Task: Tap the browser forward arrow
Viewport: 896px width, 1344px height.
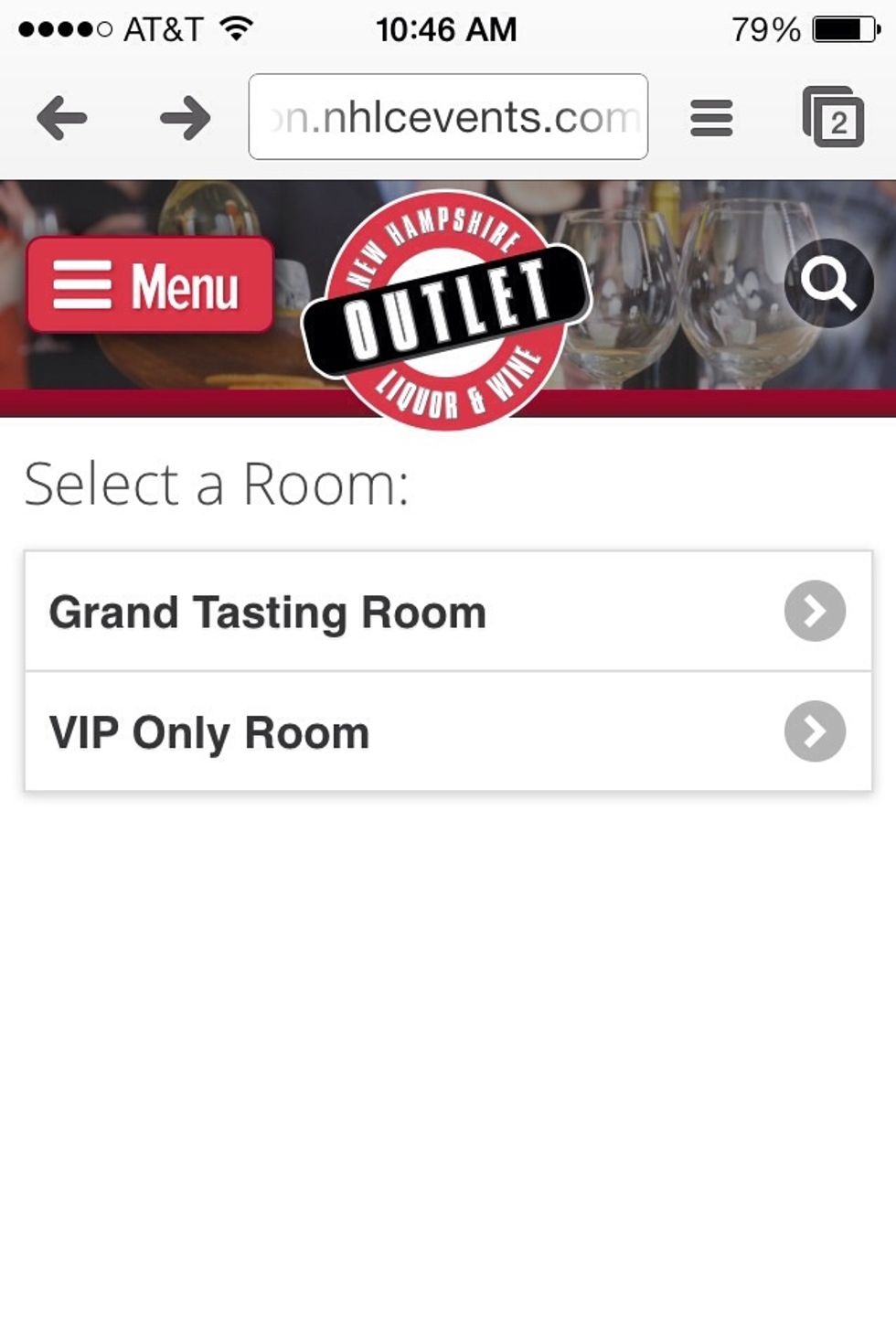Action: click(x=186, y=116)
